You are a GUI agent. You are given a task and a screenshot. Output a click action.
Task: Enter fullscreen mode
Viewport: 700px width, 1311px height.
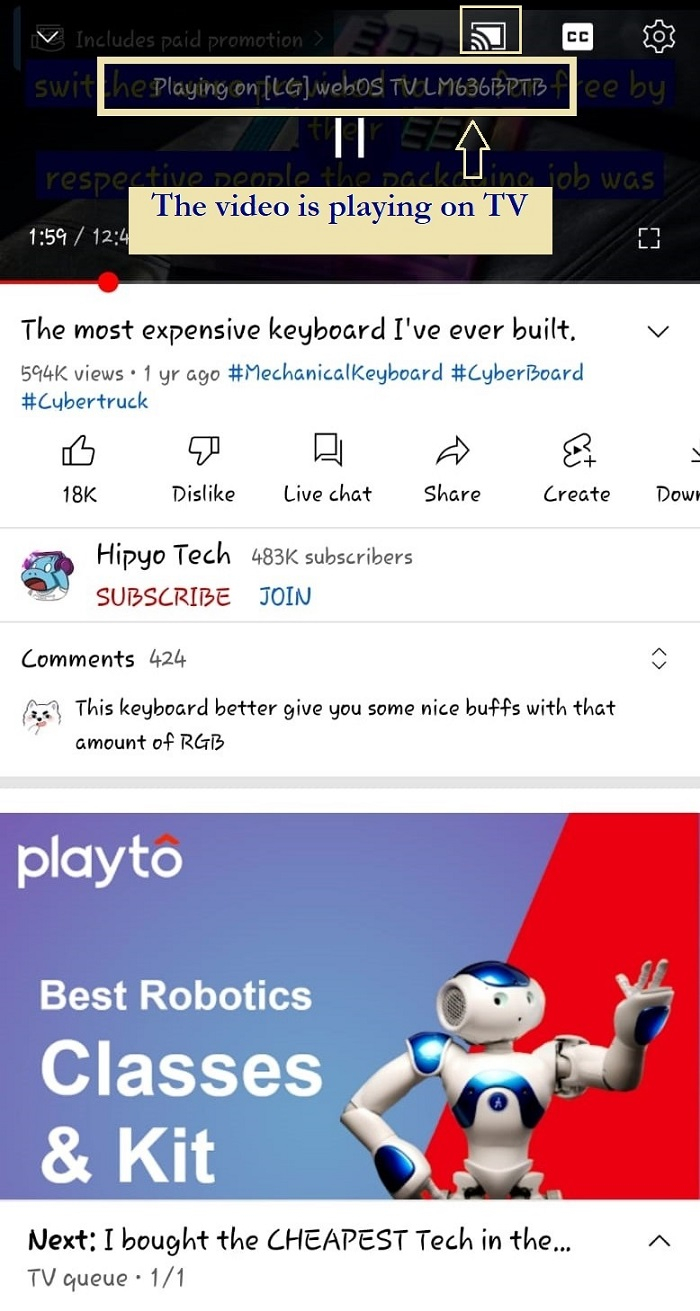tap(649, 238)
